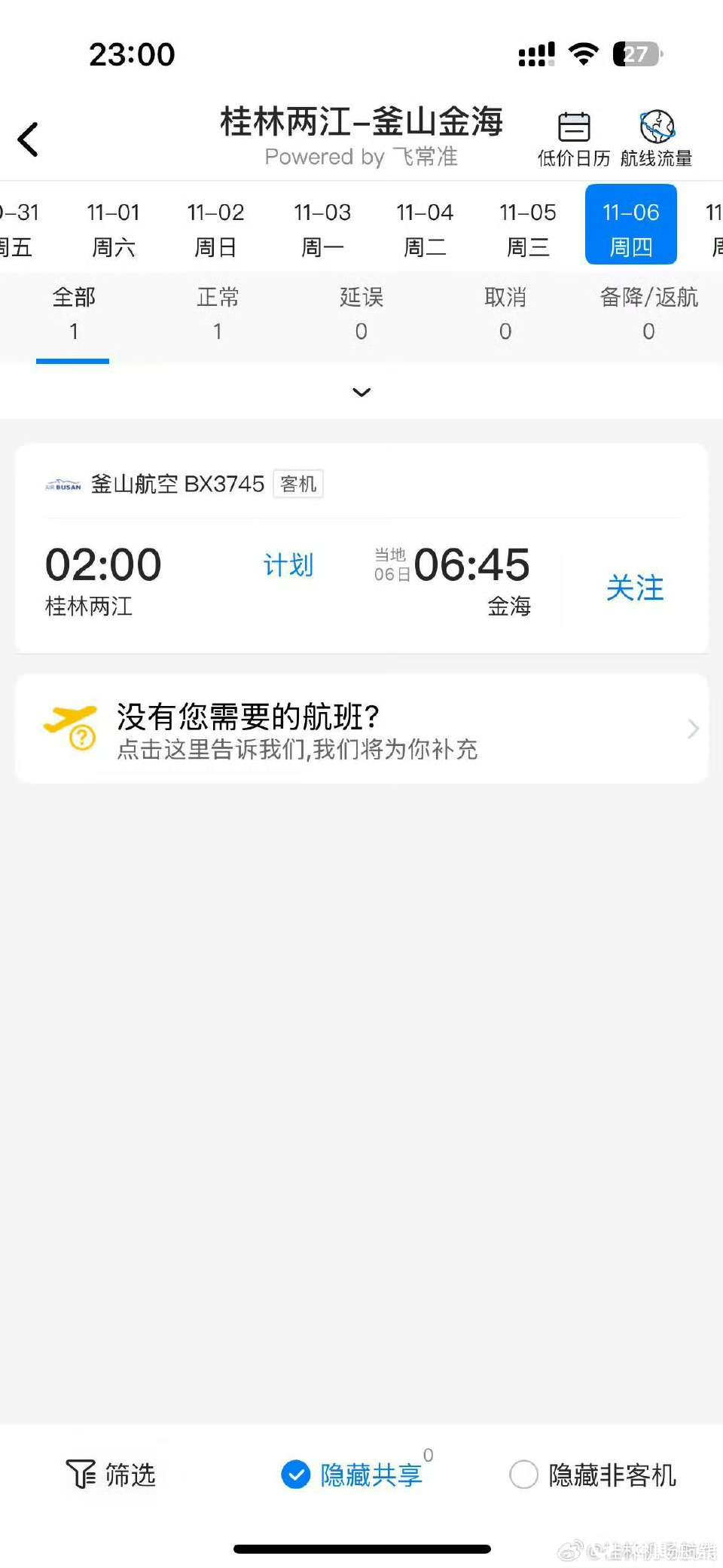Select the date 11-03 周一
Image resolution: width=723 pixels, height=1568 pixels.
point(322,228)
